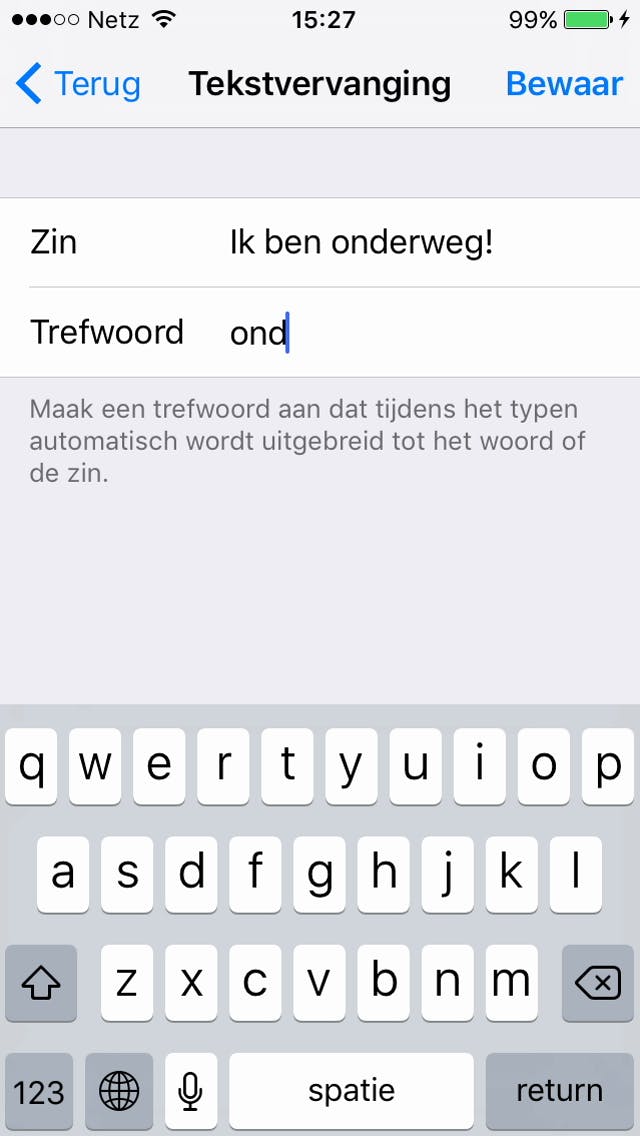Enable shift on the keyboard
Viewport: 640px width, 1136px height.
coord(41,984)
